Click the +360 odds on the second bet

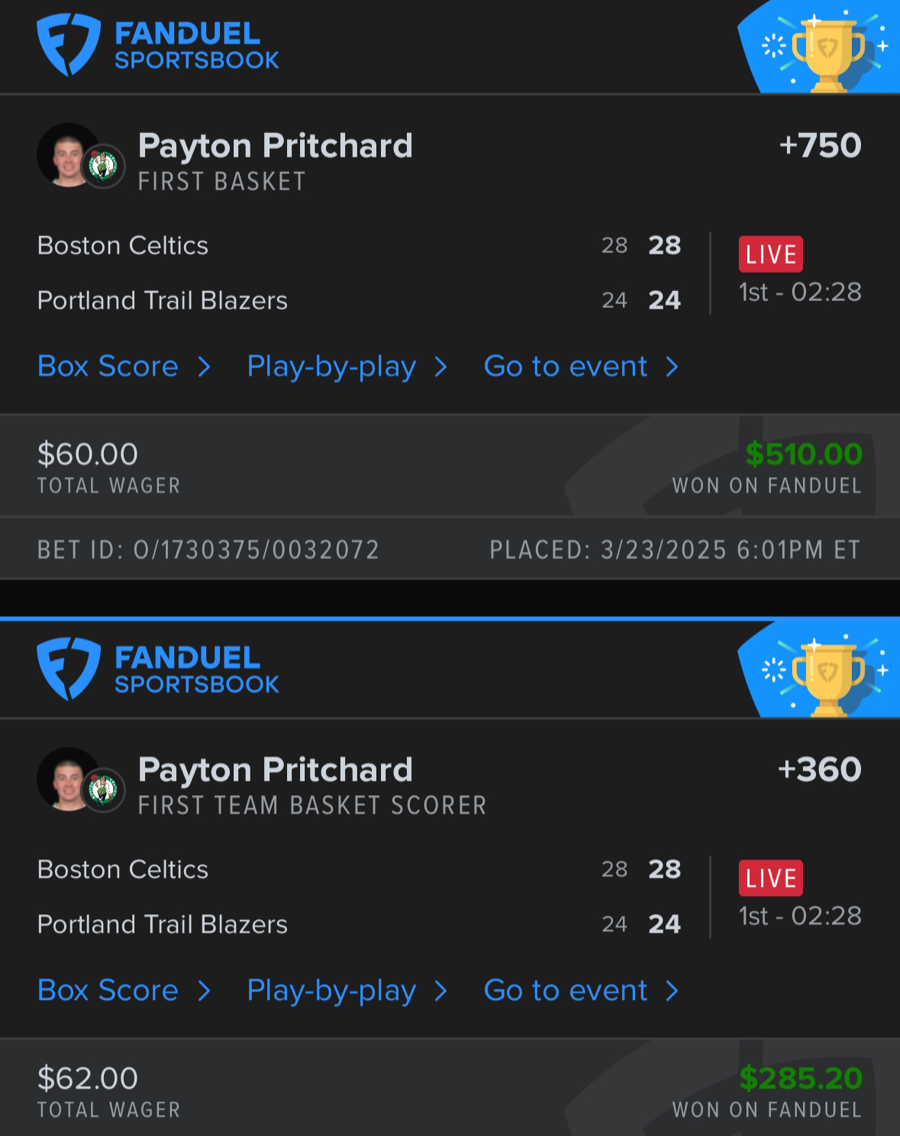click(820, 768)
